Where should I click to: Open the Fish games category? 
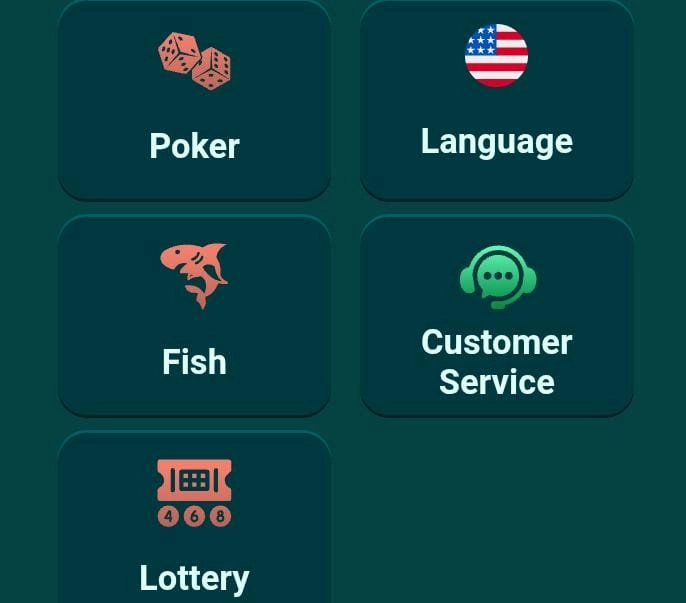click(194, 315)
